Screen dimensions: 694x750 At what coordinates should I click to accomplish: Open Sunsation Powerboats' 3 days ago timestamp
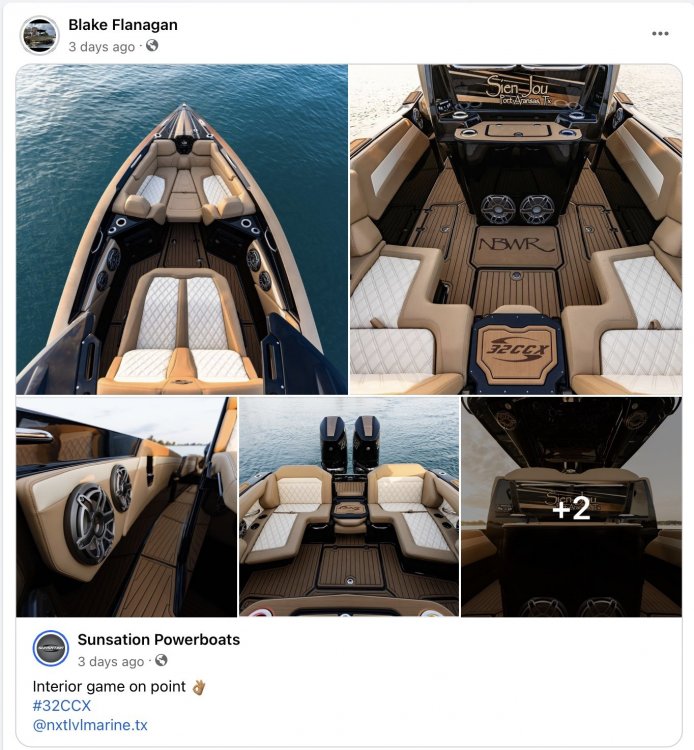pyautogui.click(x=110, y=661)
